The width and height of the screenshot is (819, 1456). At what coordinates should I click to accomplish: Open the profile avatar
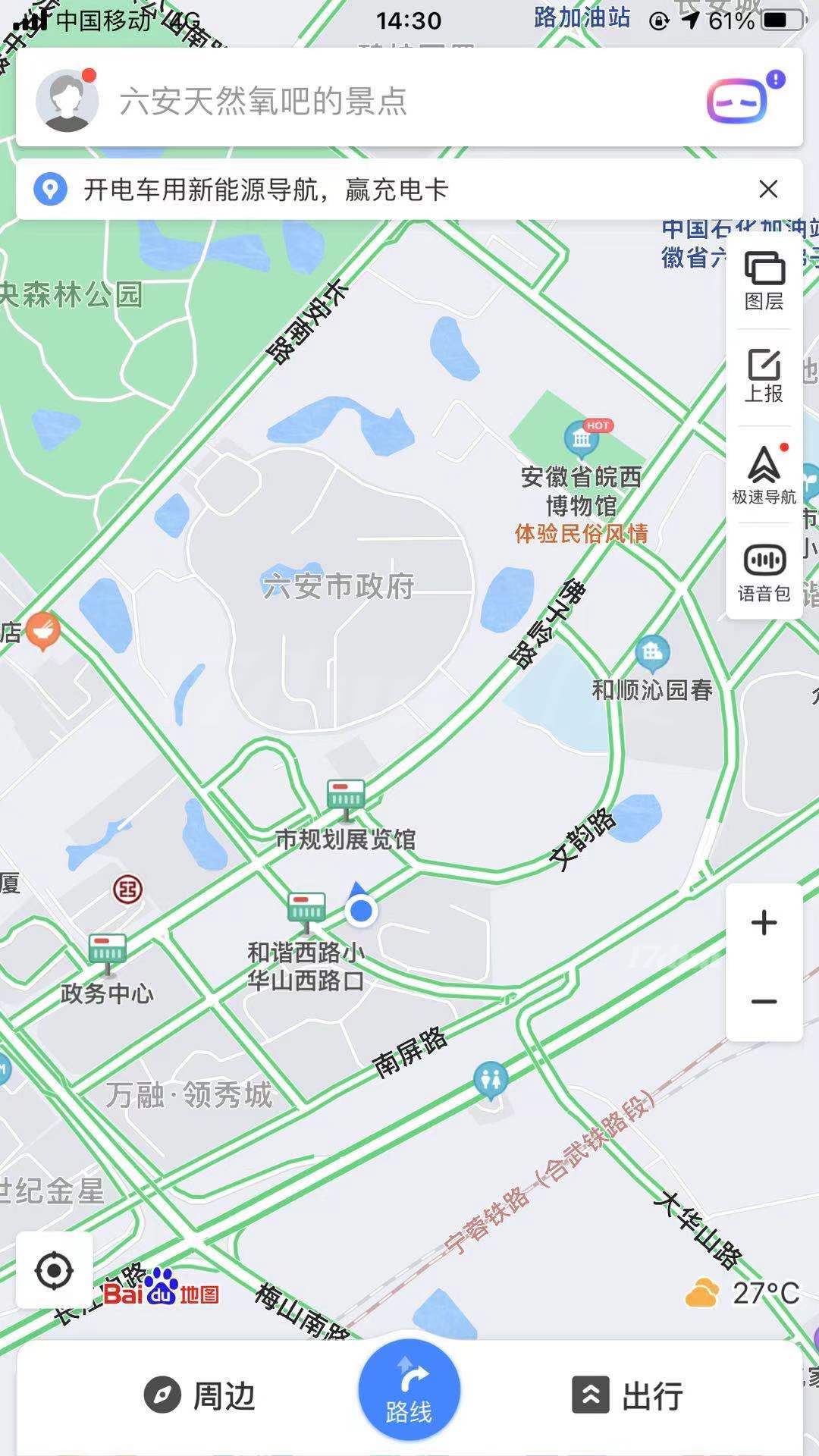(x=67, y=100)
